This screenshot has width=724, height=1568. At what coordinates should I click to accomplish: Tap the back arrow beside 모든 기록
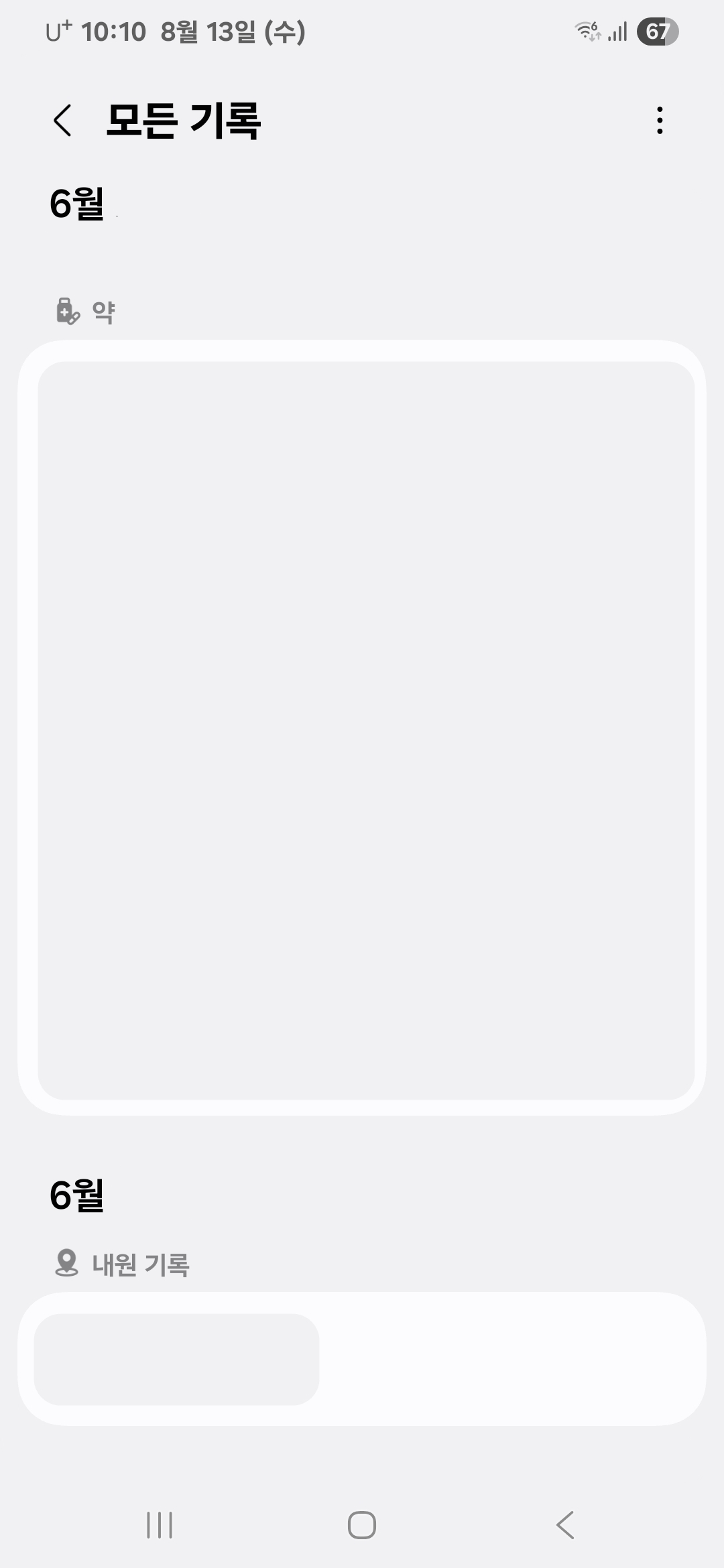tap(64, 121)
